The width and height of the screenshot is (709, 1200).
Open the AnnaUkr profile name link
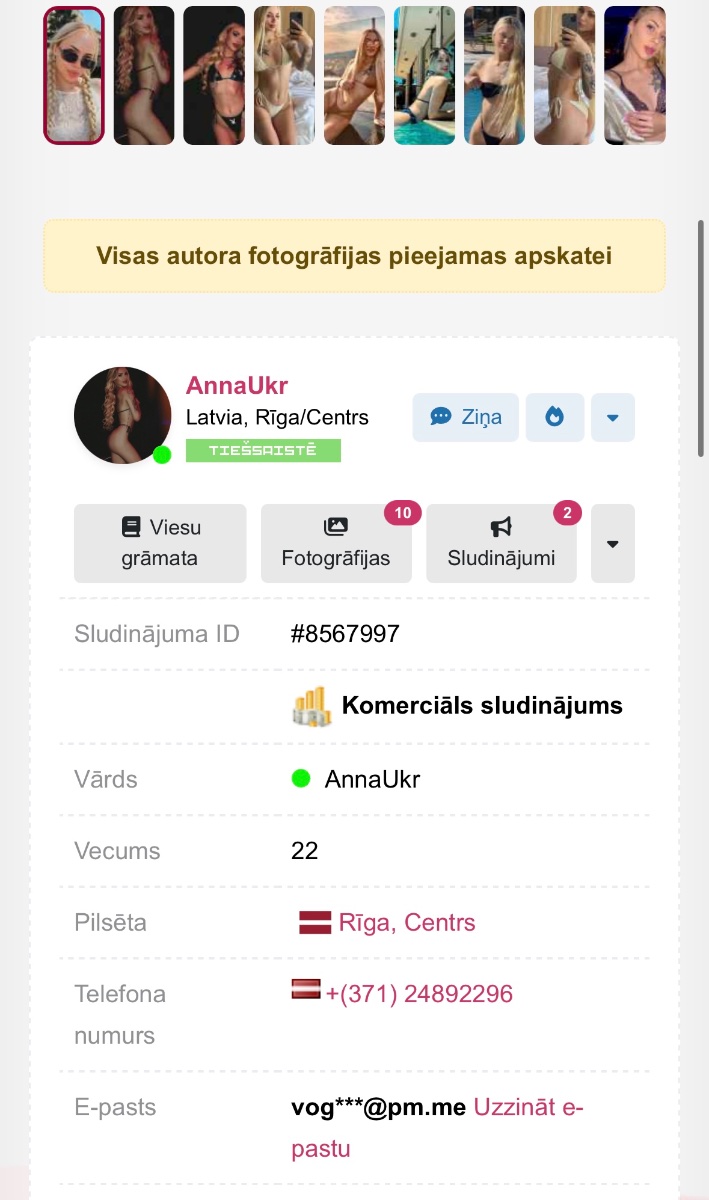tap(237, 386)
